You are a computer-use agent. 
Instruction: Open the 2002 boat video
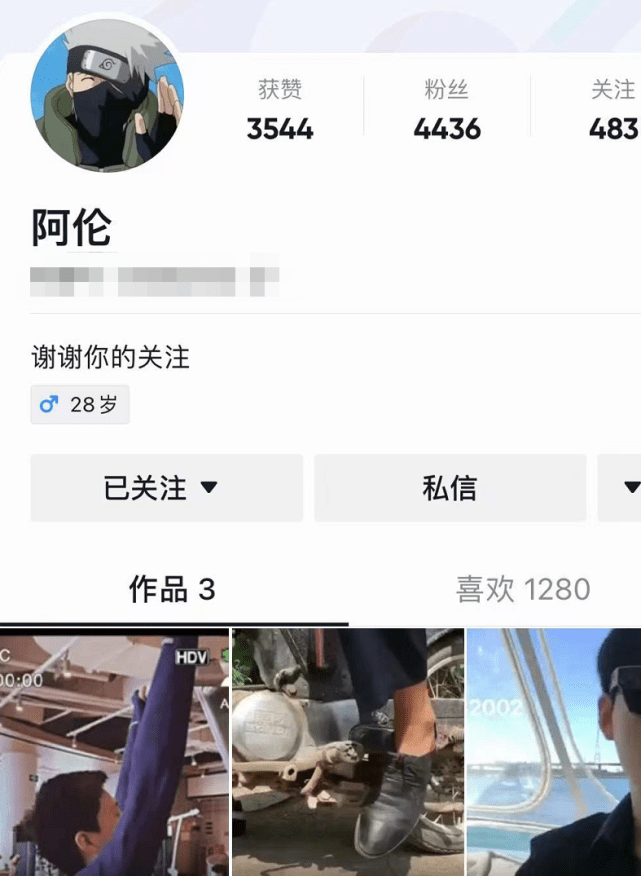[x=554, y=752]
